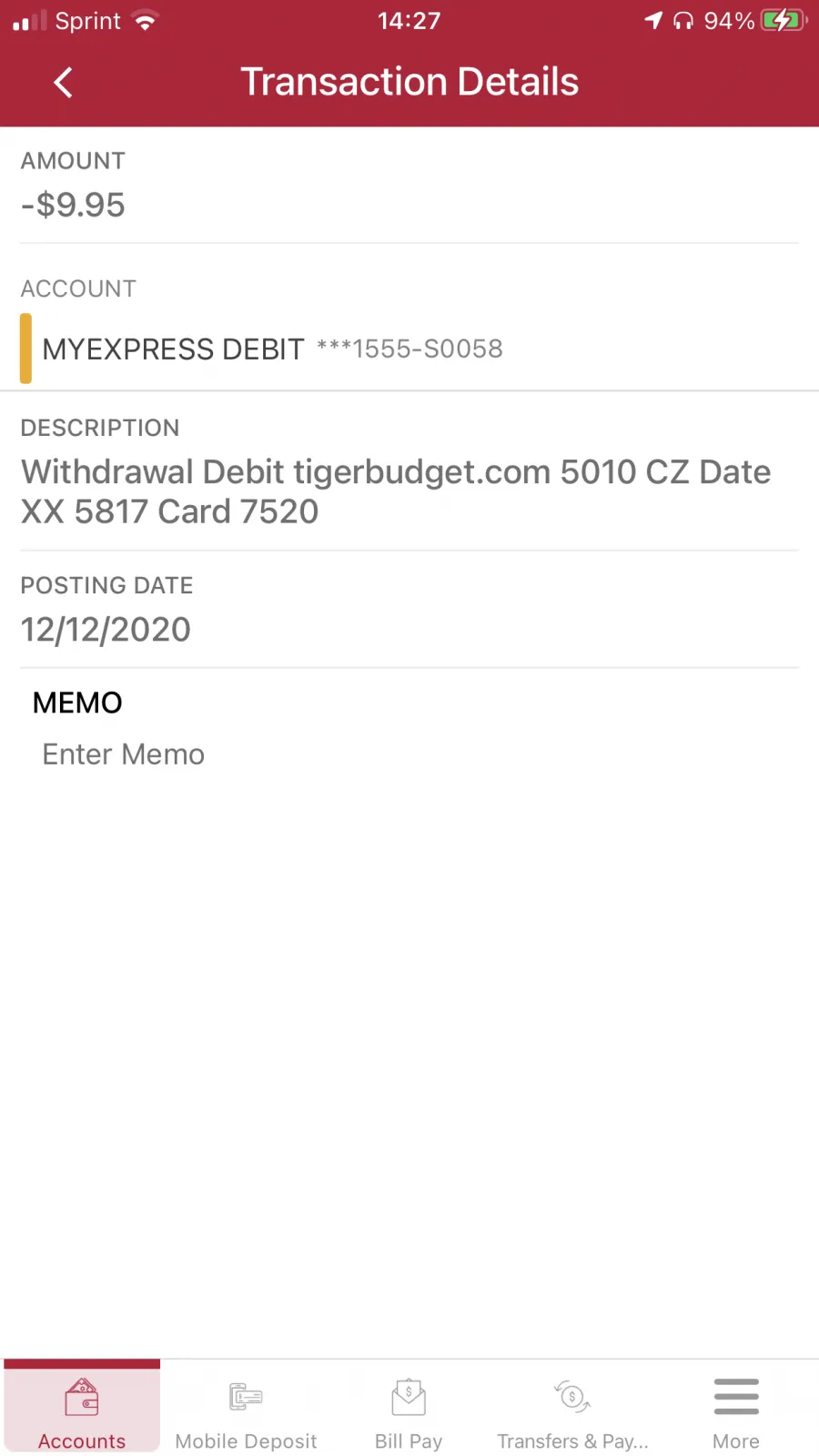The image size is (819, 1456).
Task: Switch to the Mobile Deposit tab
Action: point(246,1409)
